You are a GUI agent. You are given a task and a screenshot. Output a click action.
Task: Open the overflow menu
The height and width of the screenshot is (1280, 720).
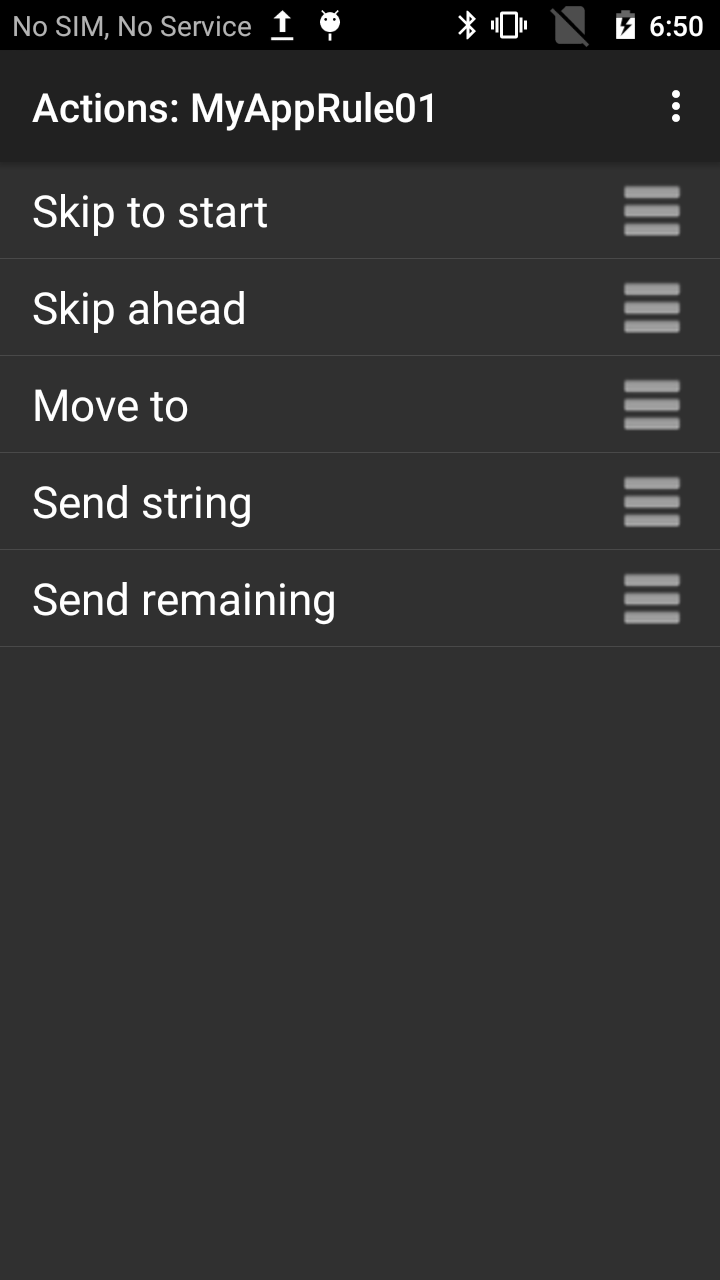pos(676,106)
